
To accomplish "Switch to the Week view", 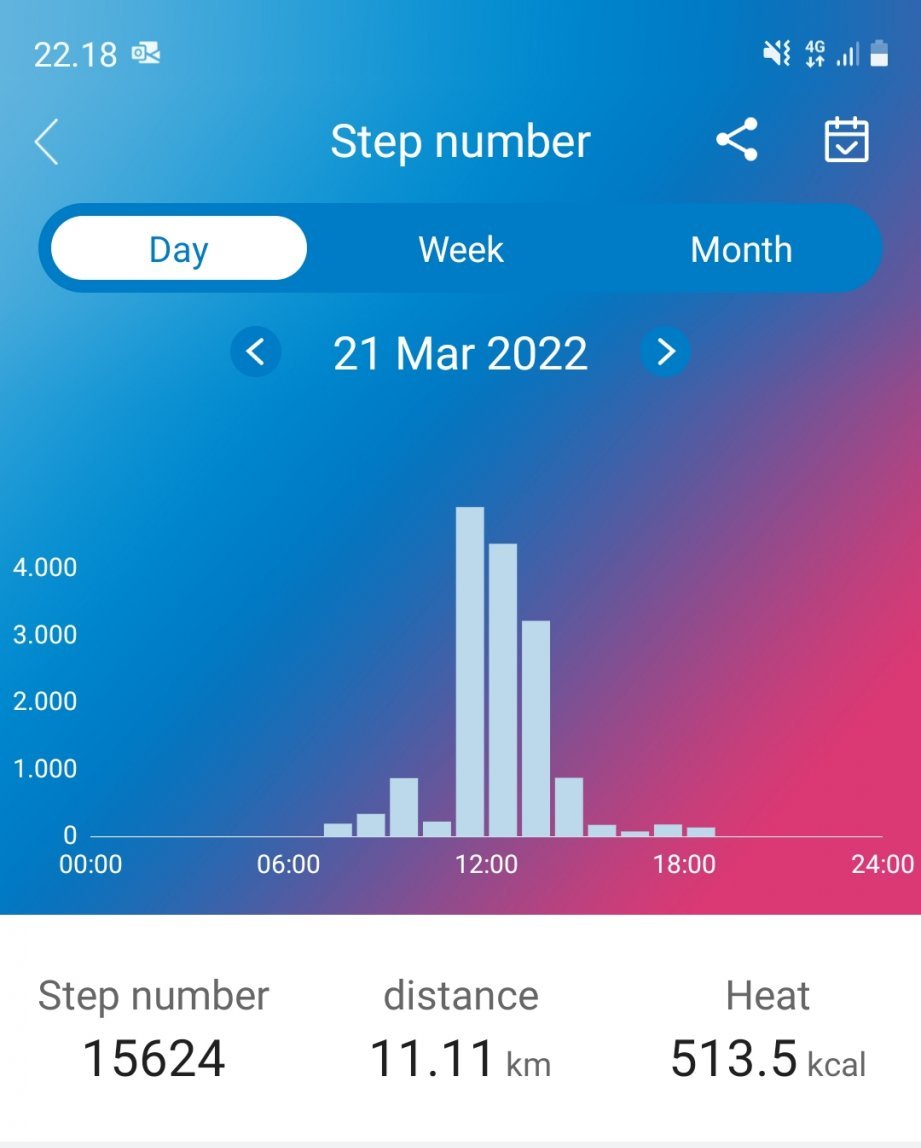I will (460, 248).
